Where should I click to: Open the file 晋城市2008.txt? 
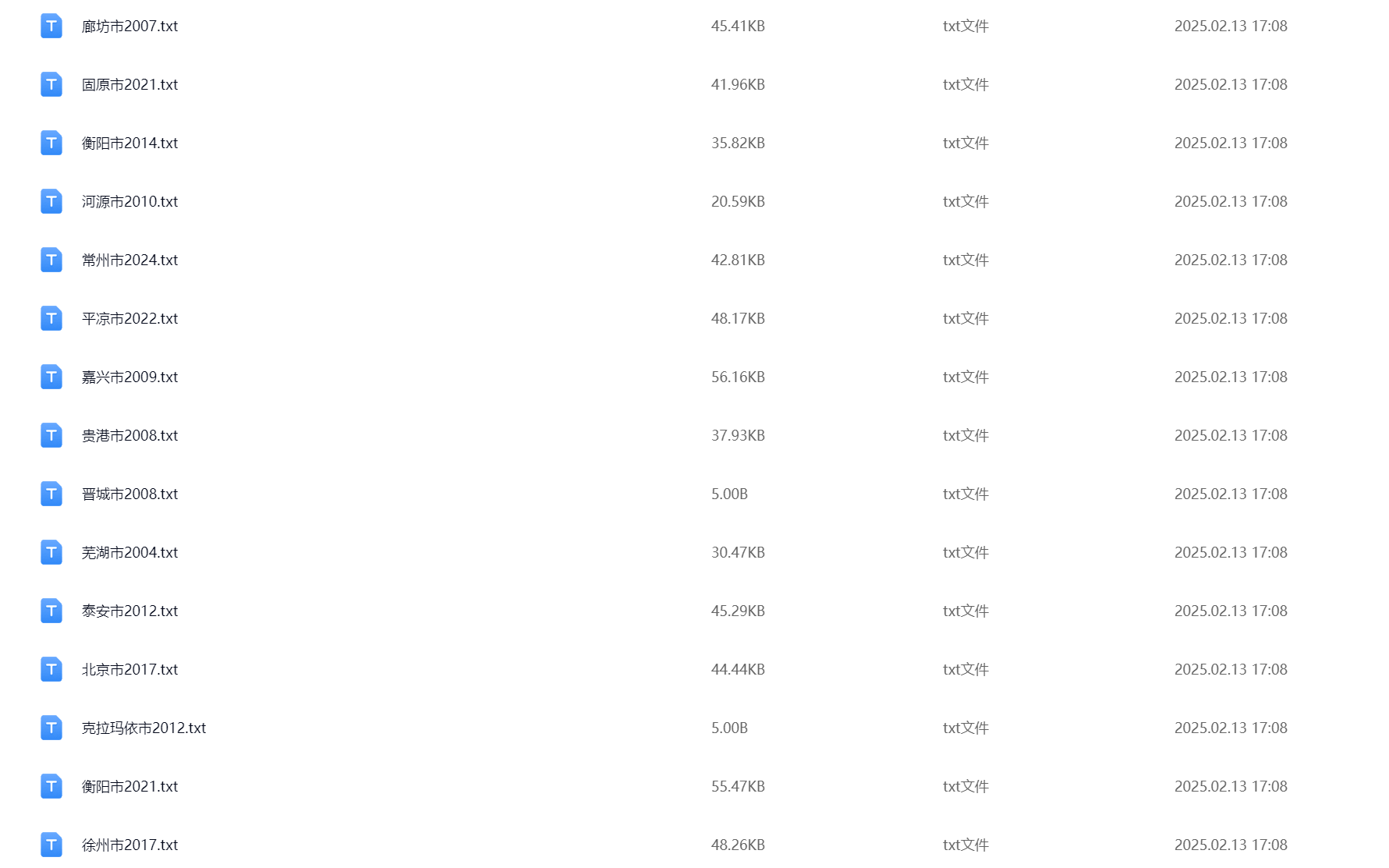(129, 494)
